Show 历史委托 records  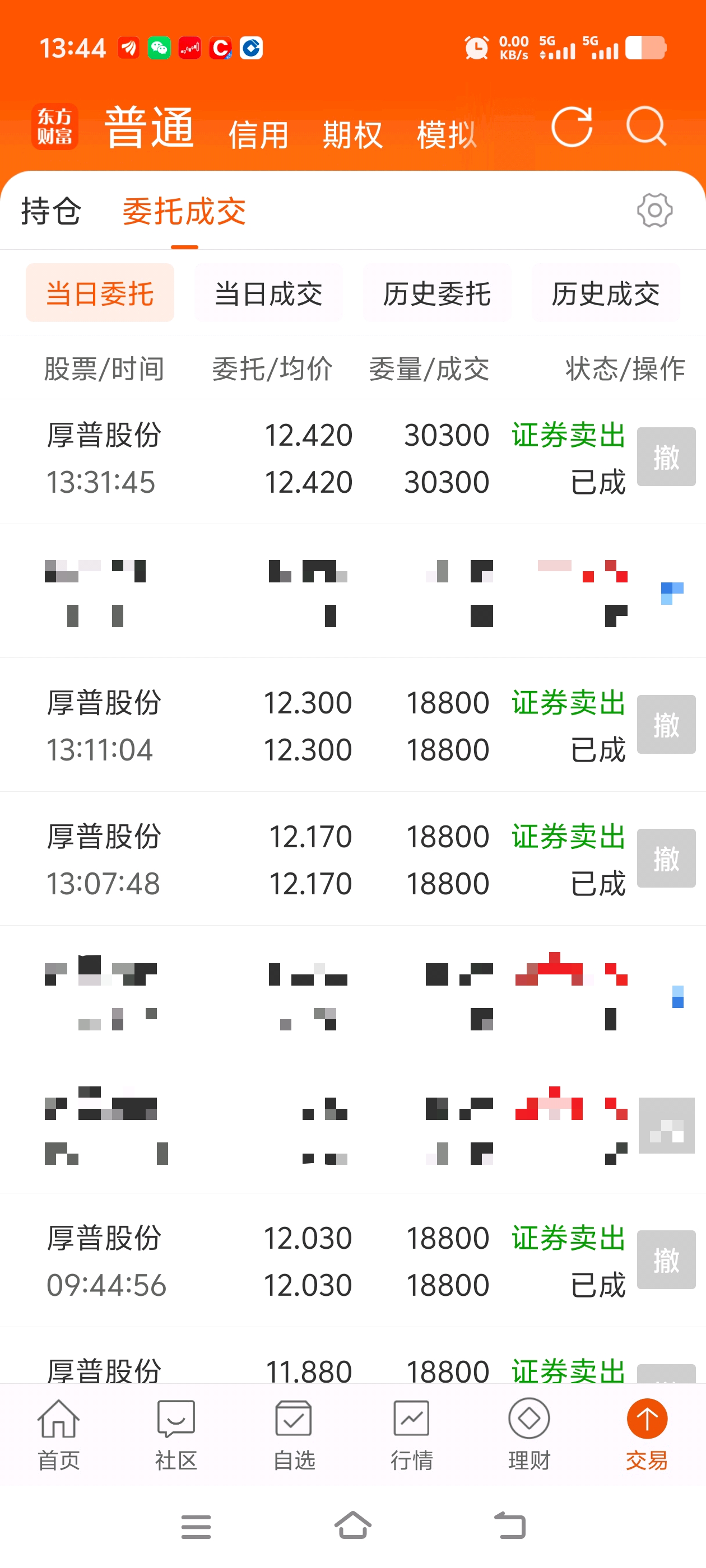coord(436,293)
